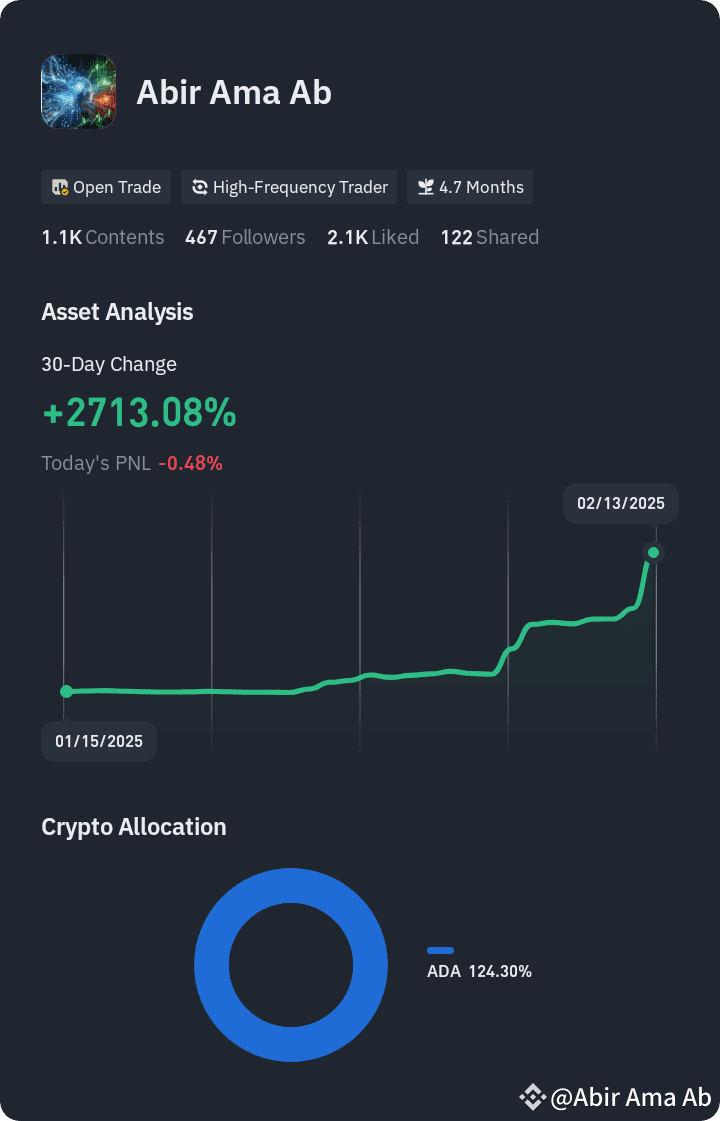The width and height of the screenshot is (720, 1121).
Task: Open the 467 Followers count
Action: pos(245,237)
